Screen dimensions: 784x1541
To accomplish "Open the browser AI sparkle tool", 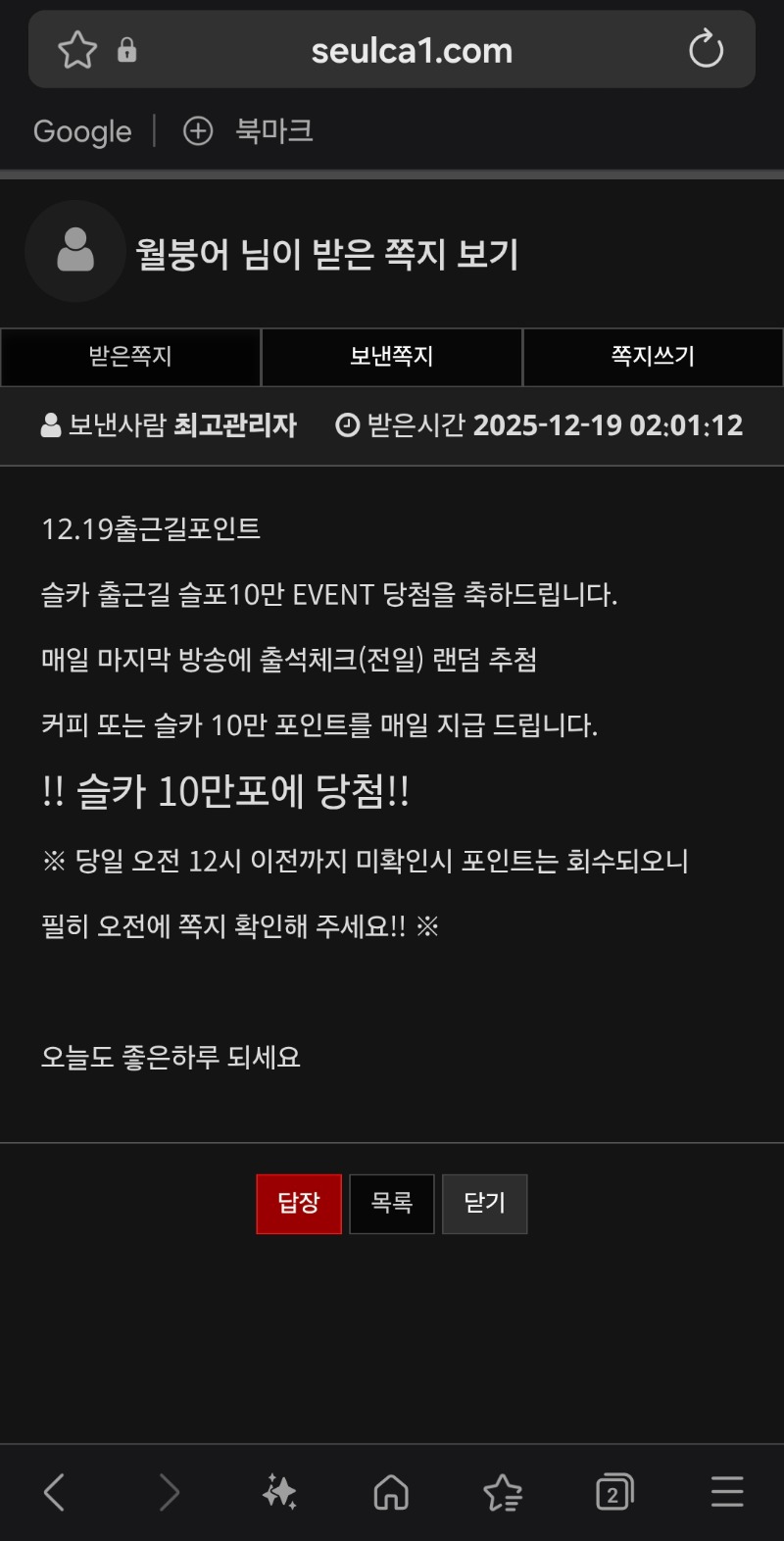I will click(x=279, y=1493).
